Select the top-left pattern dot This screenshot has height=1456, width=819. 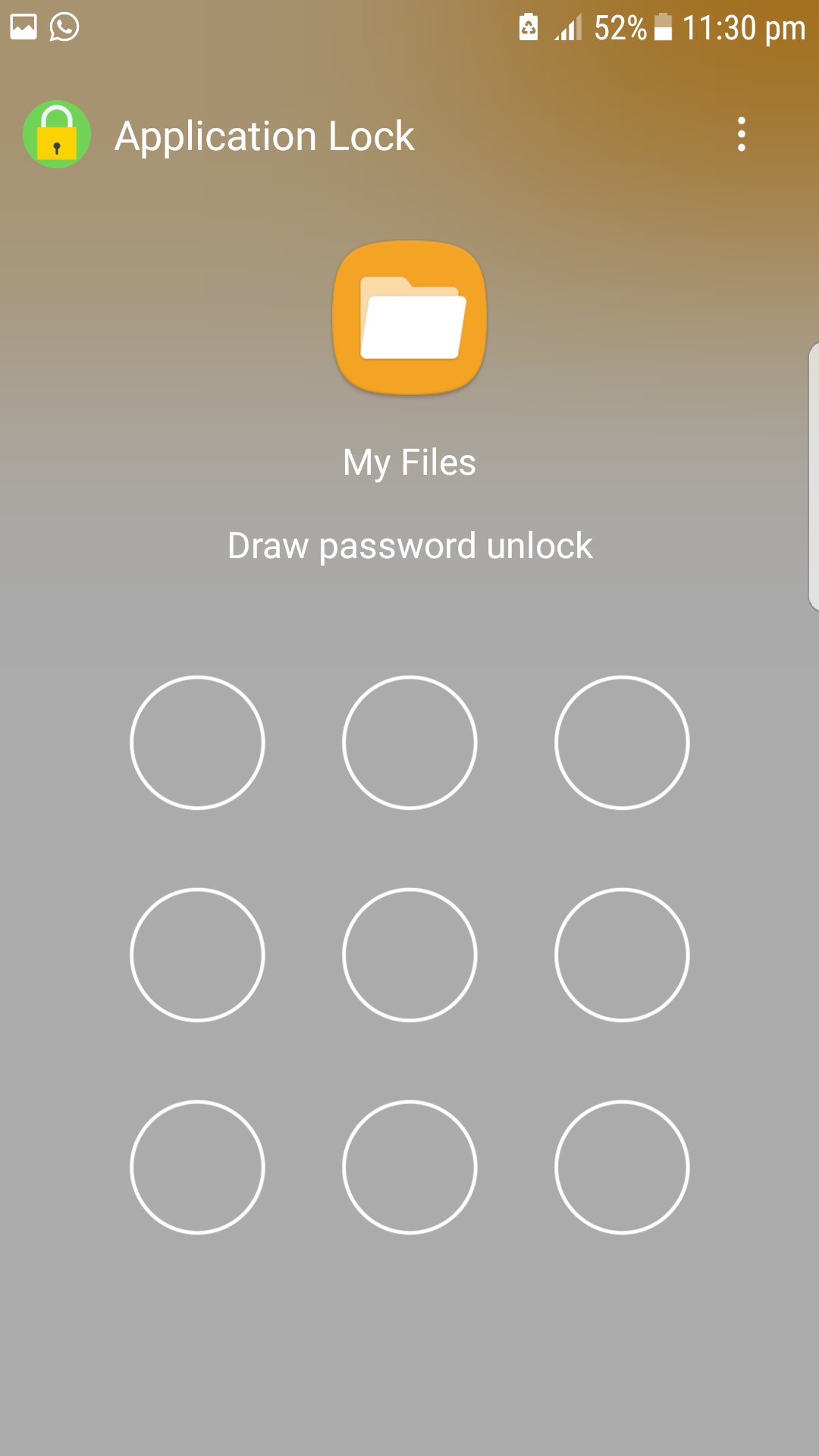(x=197, y=742)
